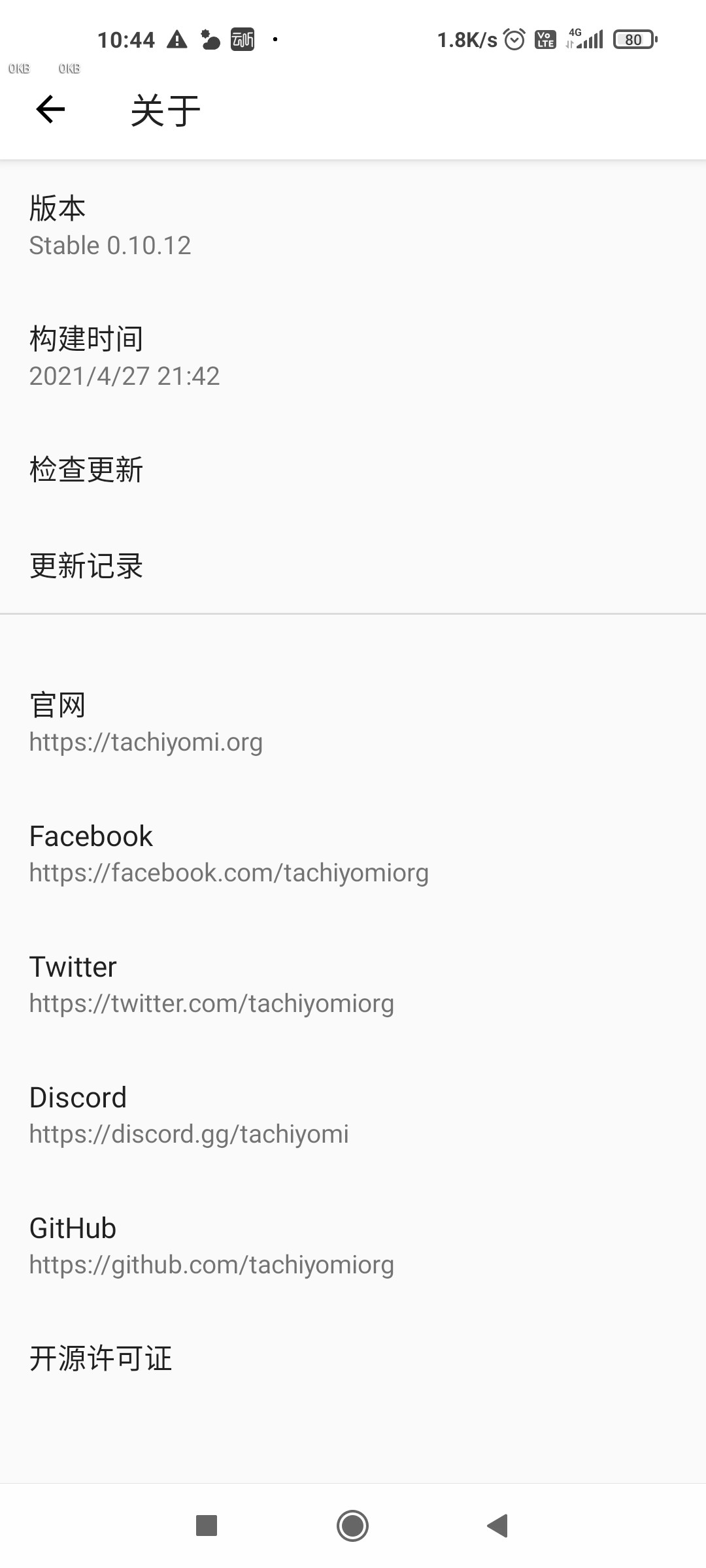Tap the system home button
Screen dimensions: 706x1568
click(352, 1526)
